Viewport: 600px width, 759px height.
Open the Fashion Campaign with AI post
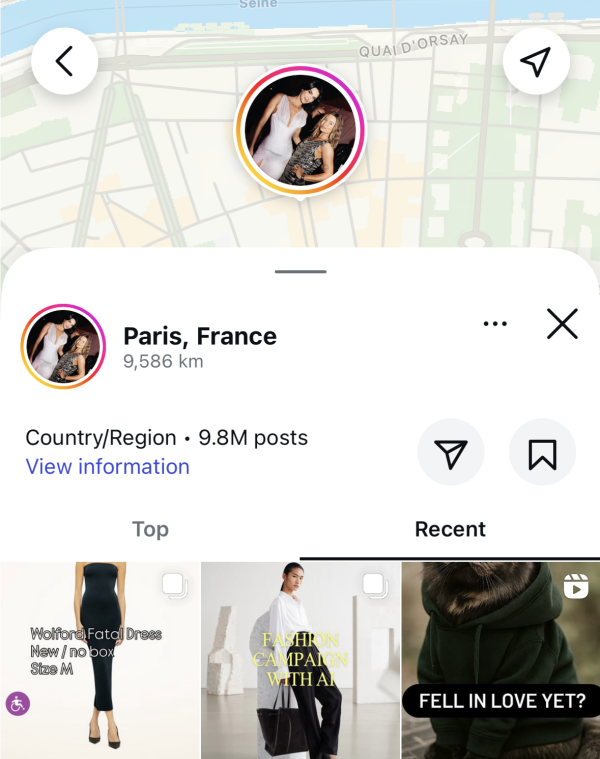click(x=300, y=660)
